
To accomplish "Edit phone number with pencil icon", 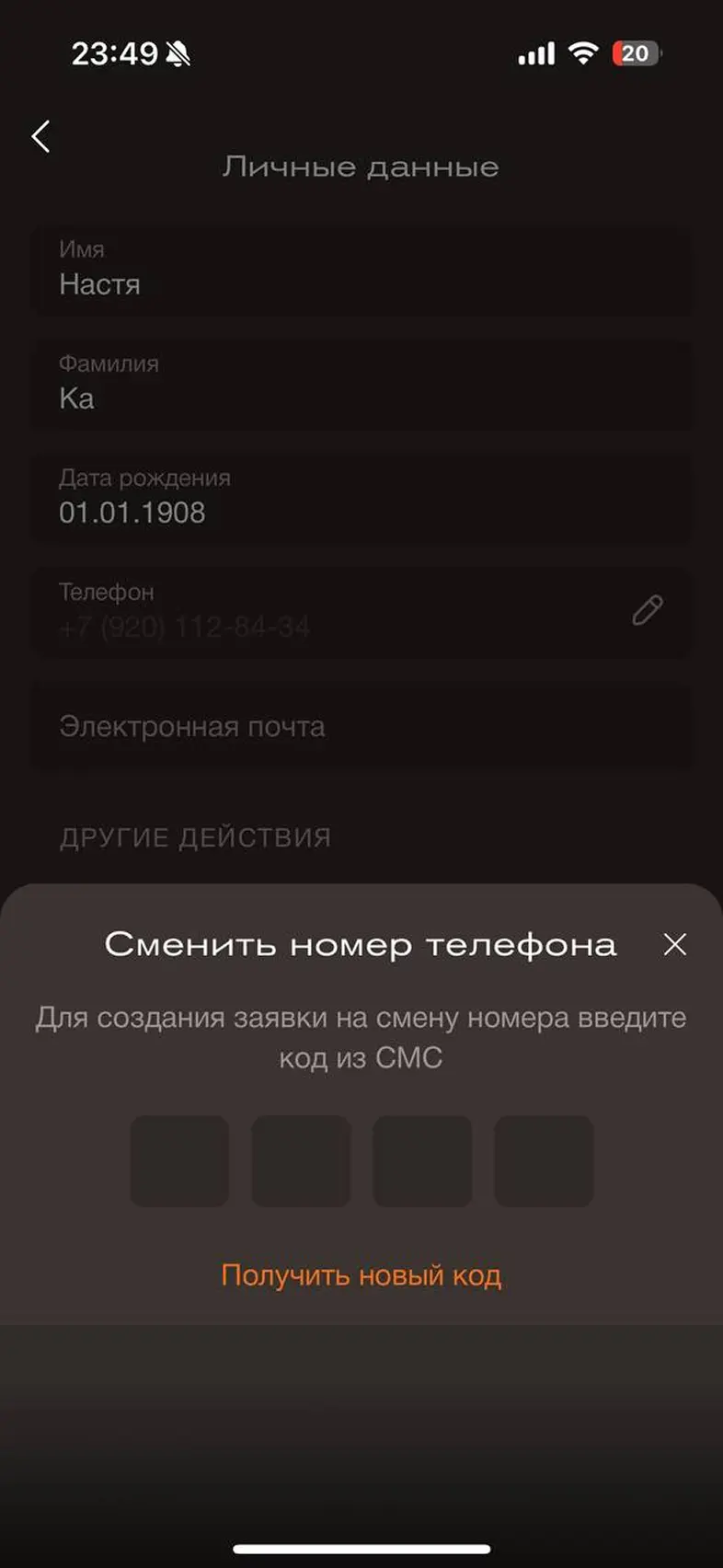I will 647,610.
